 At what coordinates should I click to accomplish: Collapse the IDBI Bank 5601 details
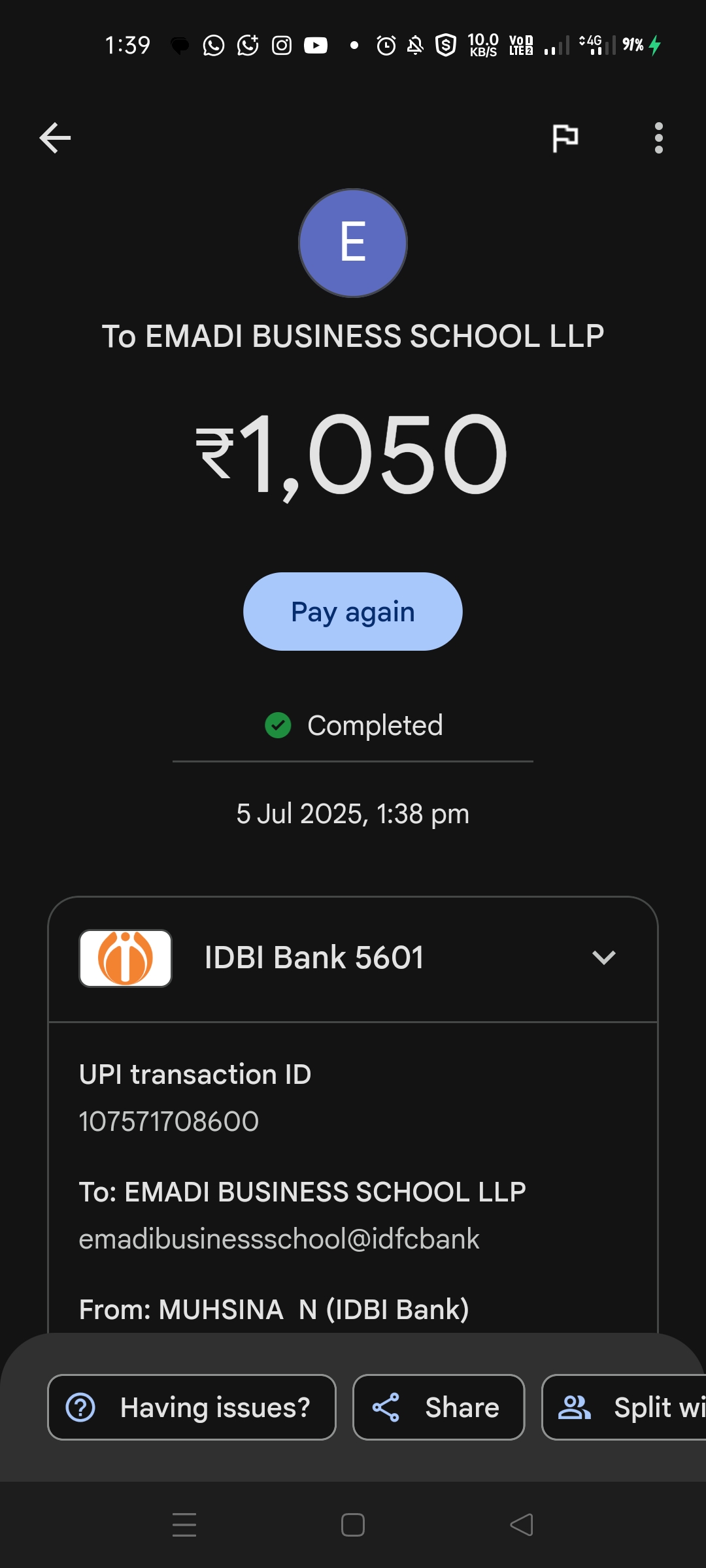pyautogui.click(x=603, y=958)
